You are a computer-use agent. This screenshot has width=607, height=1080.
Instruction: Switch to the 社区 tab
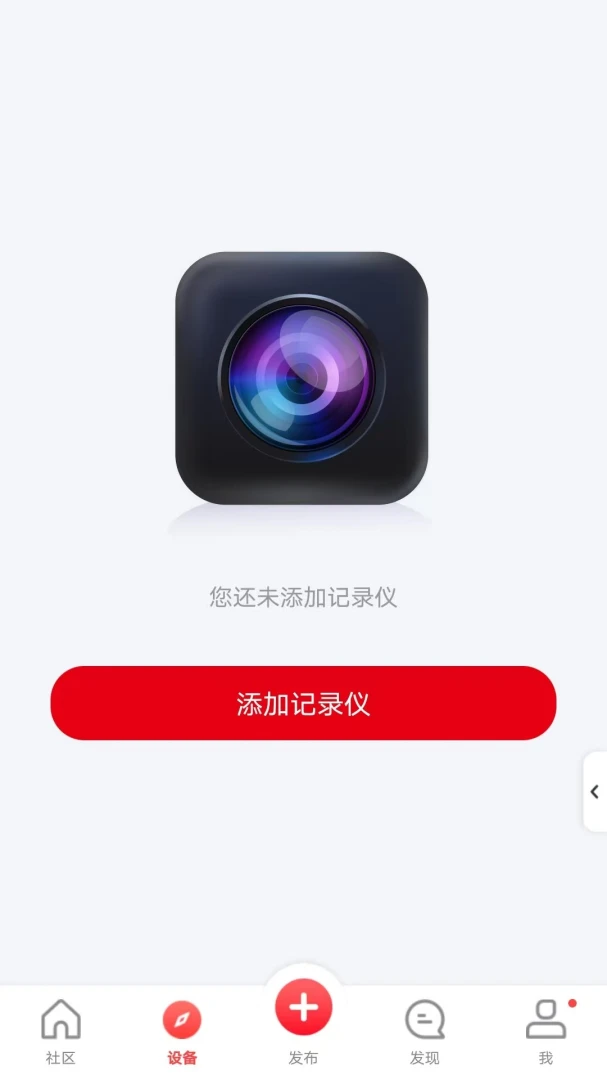pos(61,1030)
